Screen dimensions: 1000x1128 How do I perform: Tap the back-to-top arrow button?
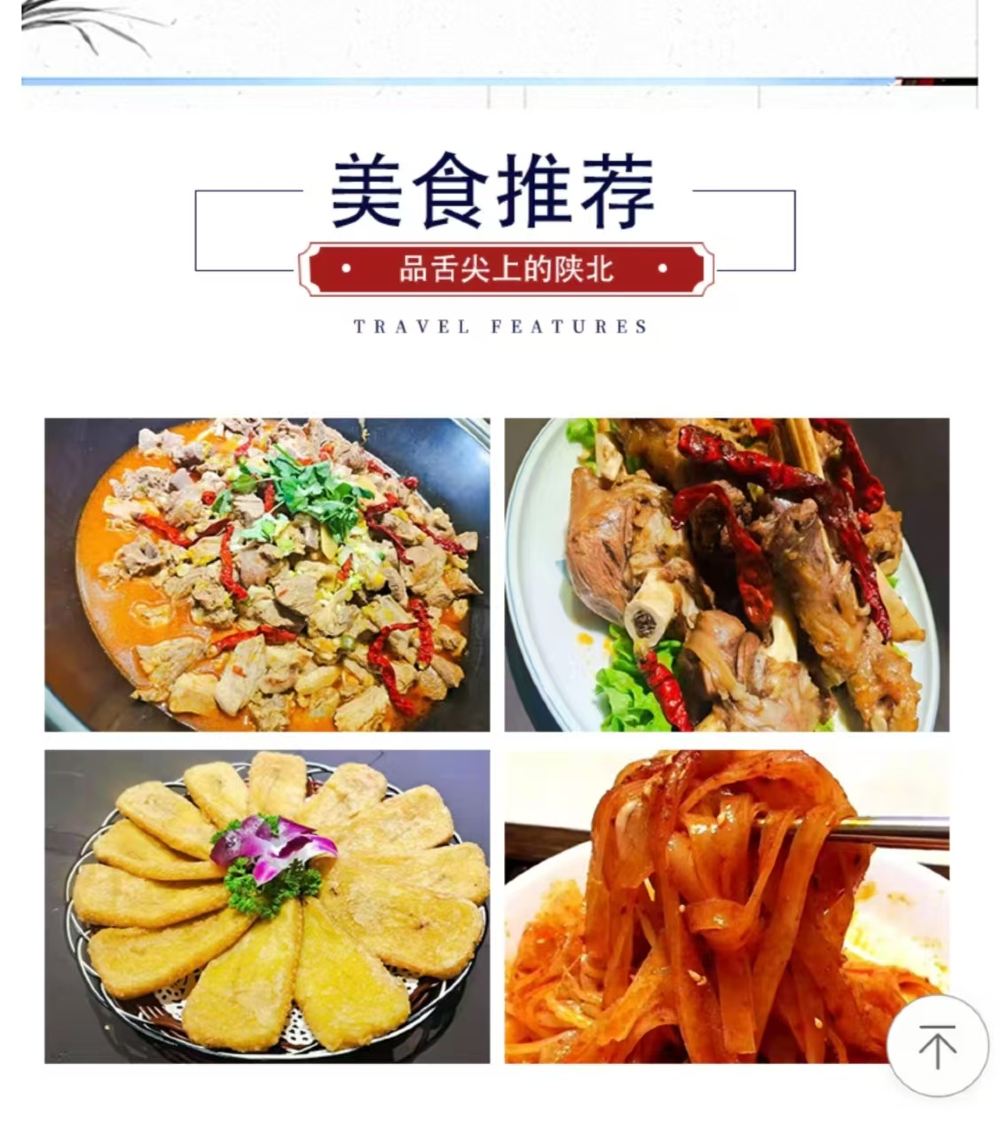click(937, 1046)
